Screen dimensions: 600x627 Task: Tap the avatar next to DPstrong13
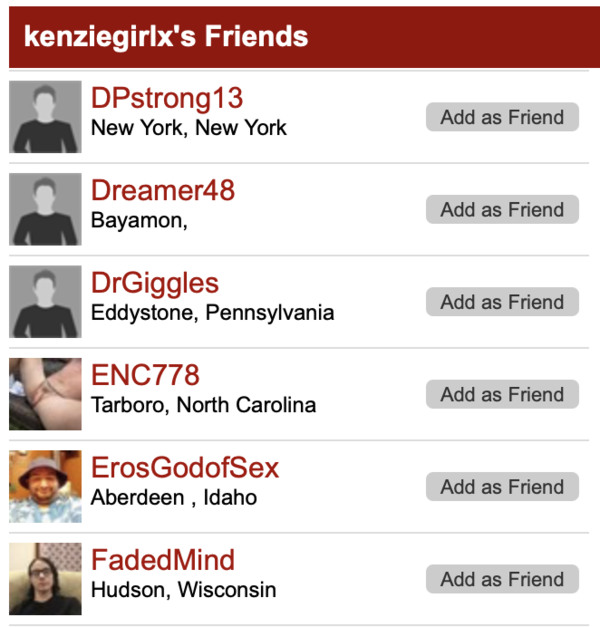pyautogui.click(x=45, y=117)
